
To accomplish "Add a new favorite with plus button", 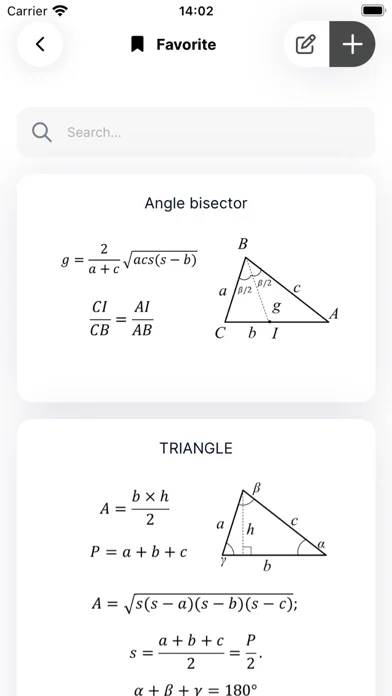I will (352, 44).
